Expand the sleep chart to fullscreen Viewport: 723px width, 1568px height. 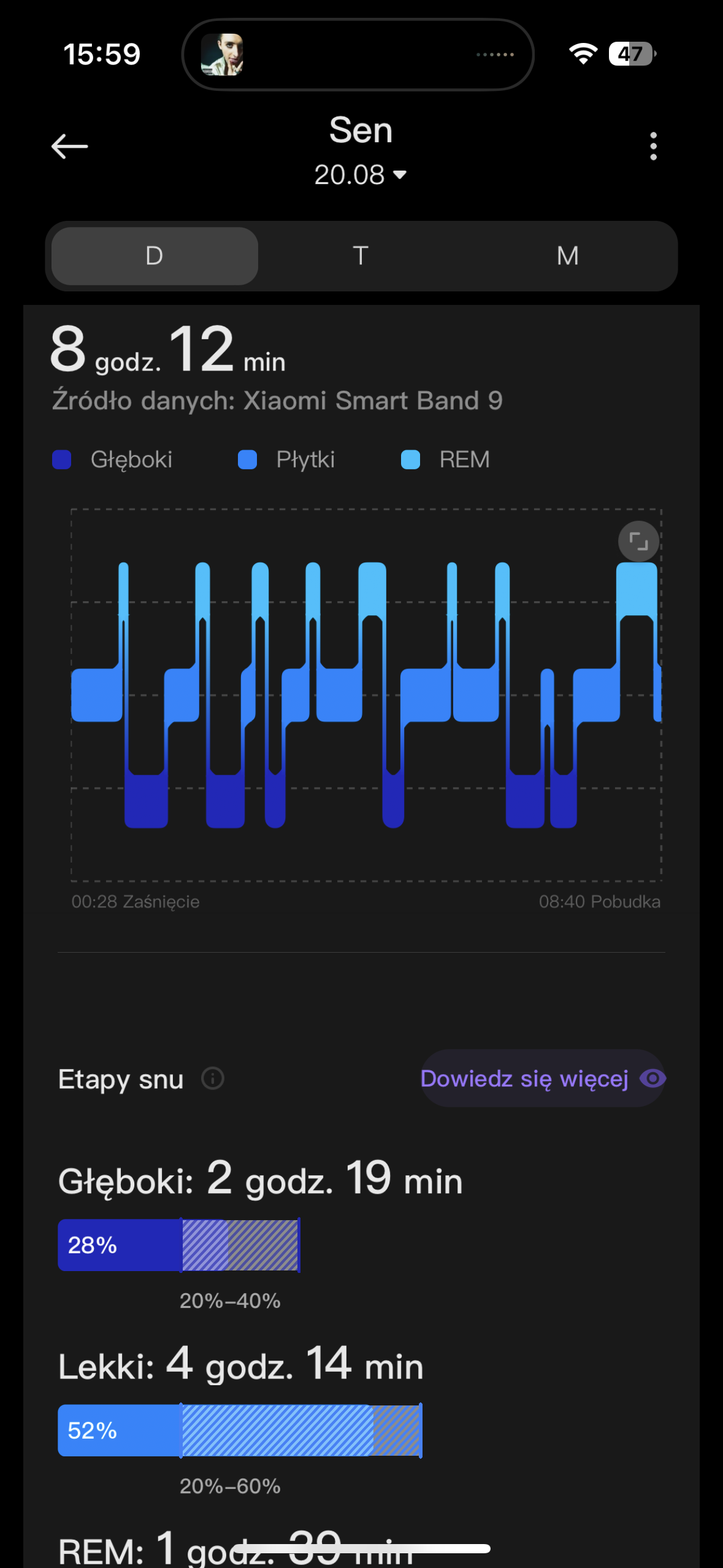[x=638, y=541]
